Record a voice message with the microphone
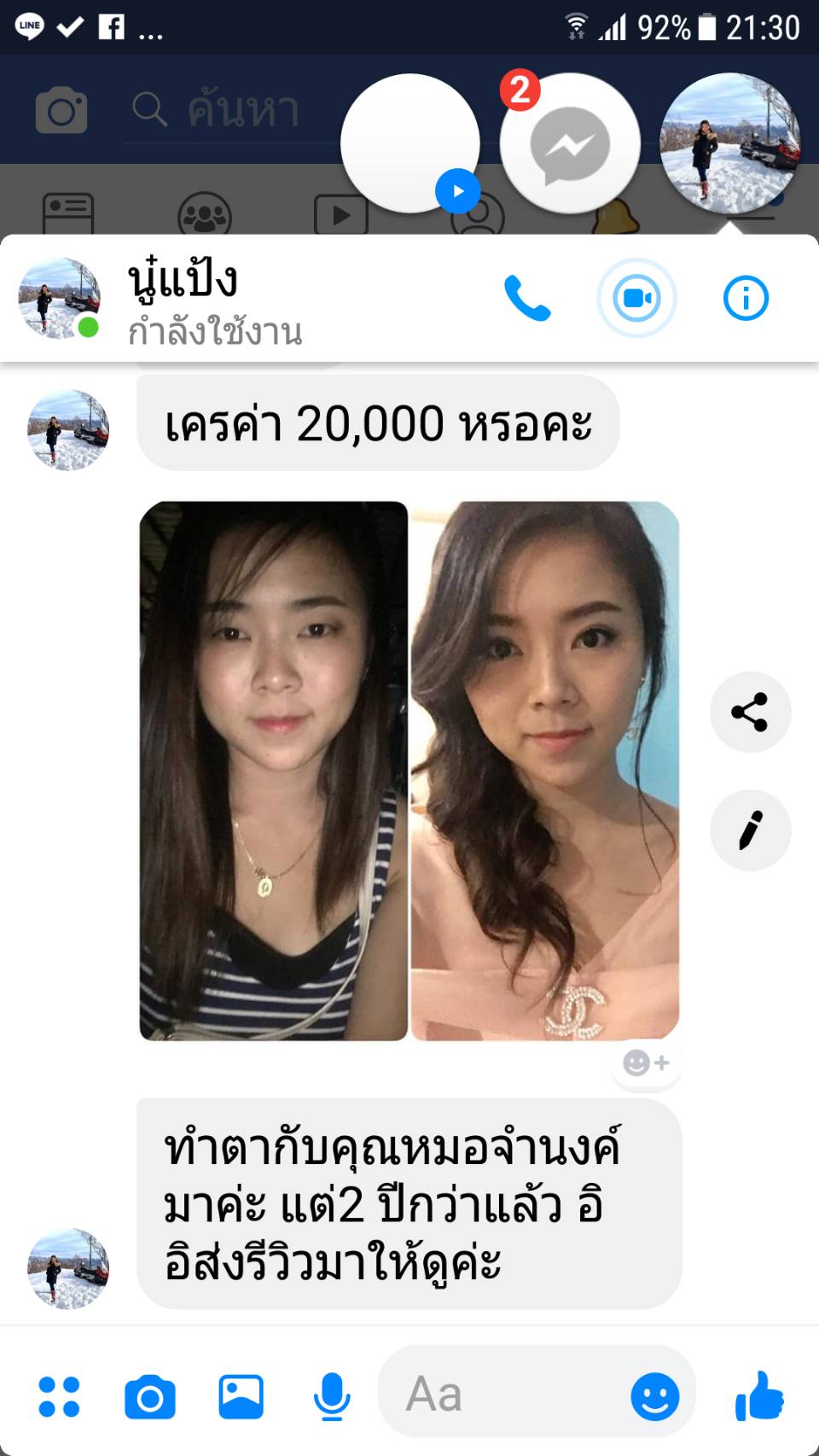Image resolution: width=819 pixels, height=1456 pixels. [x=332, y=1397]
